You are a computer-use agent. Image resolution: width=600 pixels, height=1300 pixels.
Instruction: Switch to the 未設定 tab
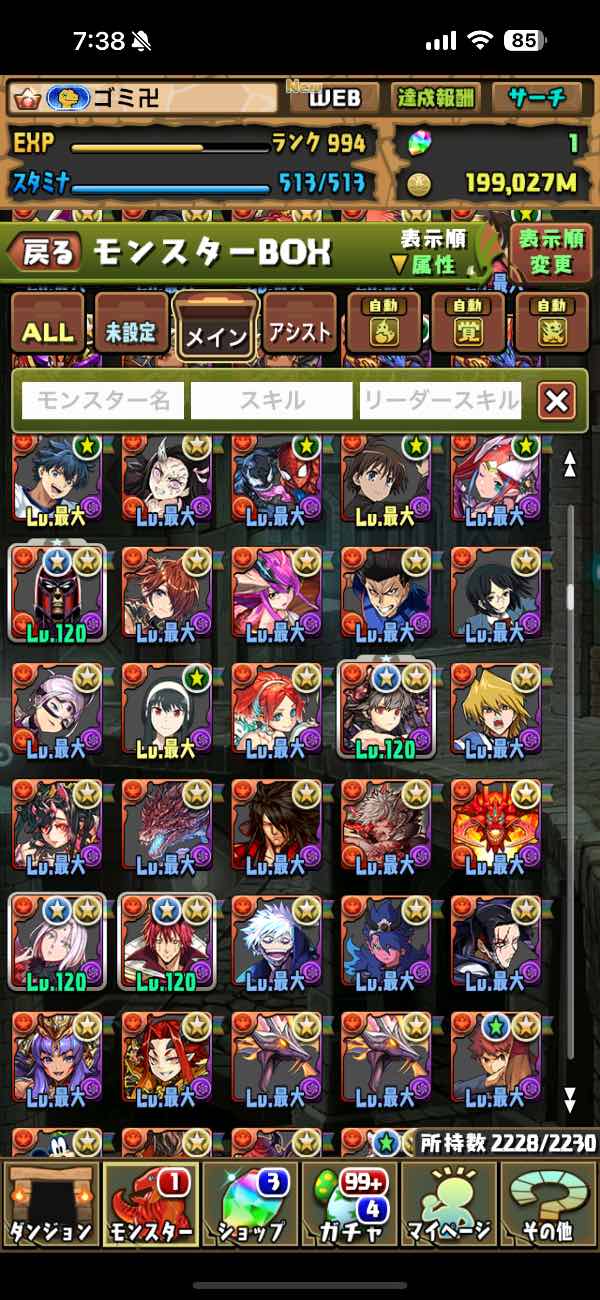pyautogui.click(x=131, y=331)
